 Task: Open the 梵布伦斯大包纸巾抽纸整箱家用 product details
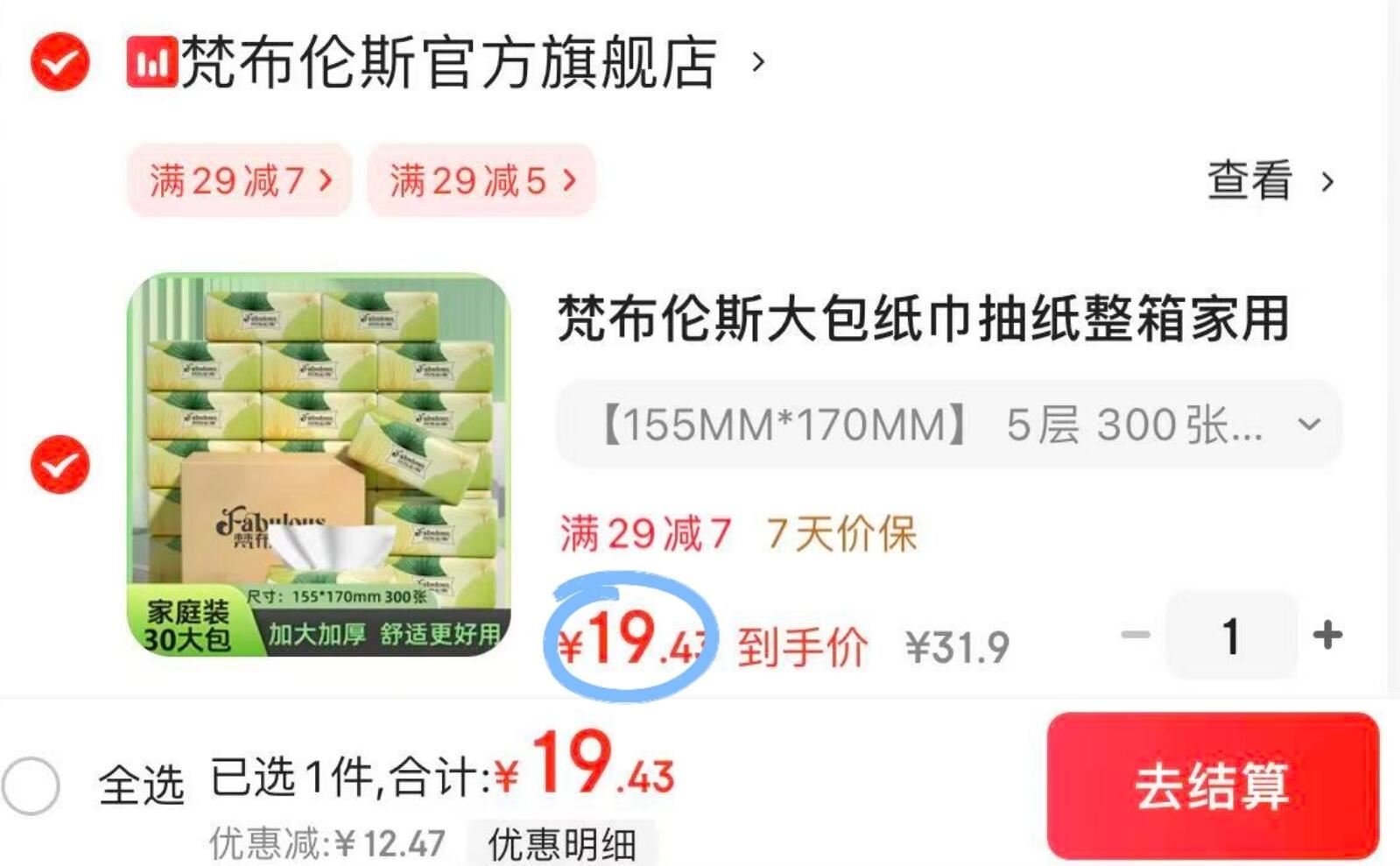coord(923,318)
